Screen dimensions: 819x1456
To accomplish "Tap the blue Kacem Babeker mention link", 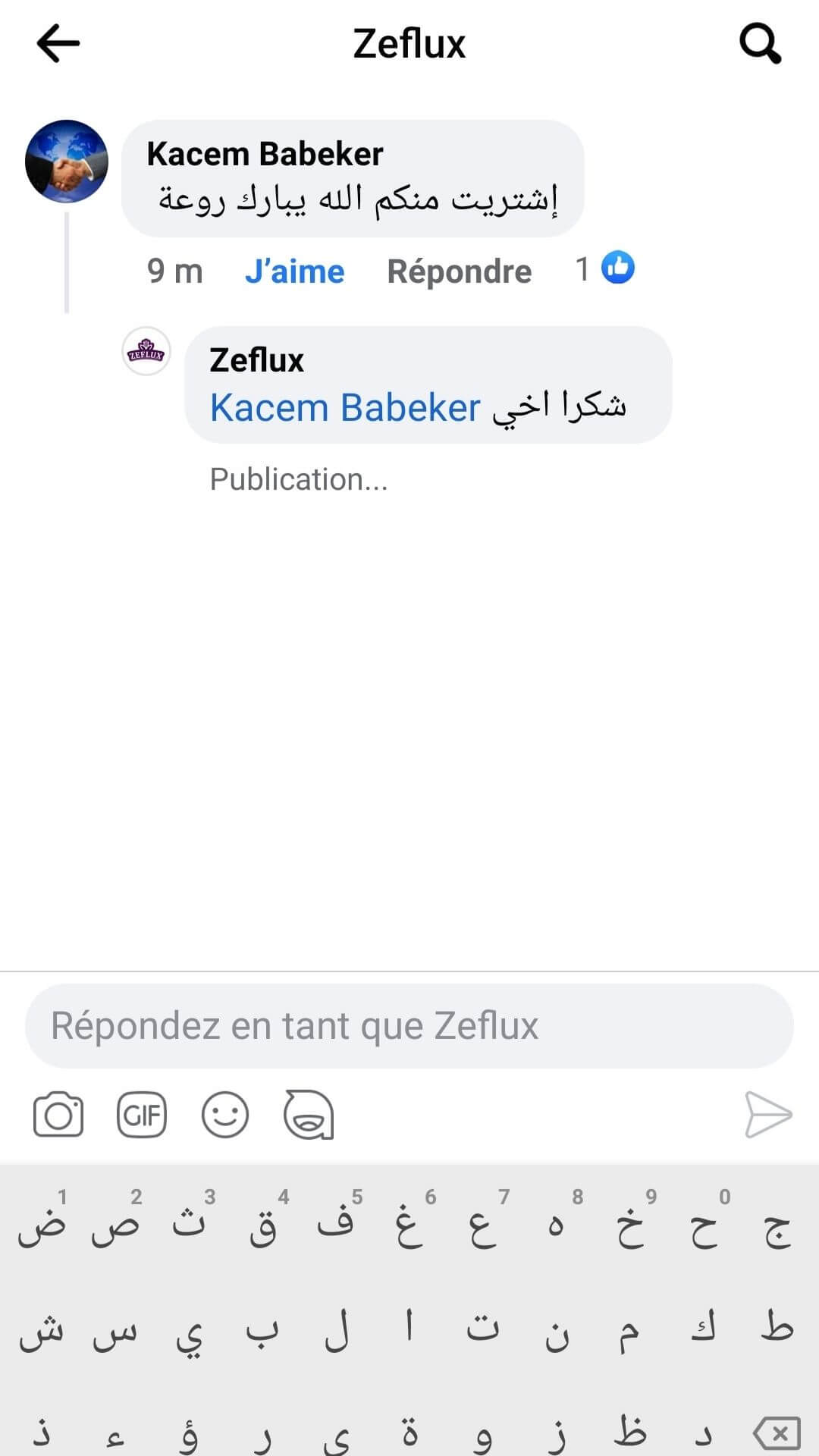I will [x=345, y=408].
